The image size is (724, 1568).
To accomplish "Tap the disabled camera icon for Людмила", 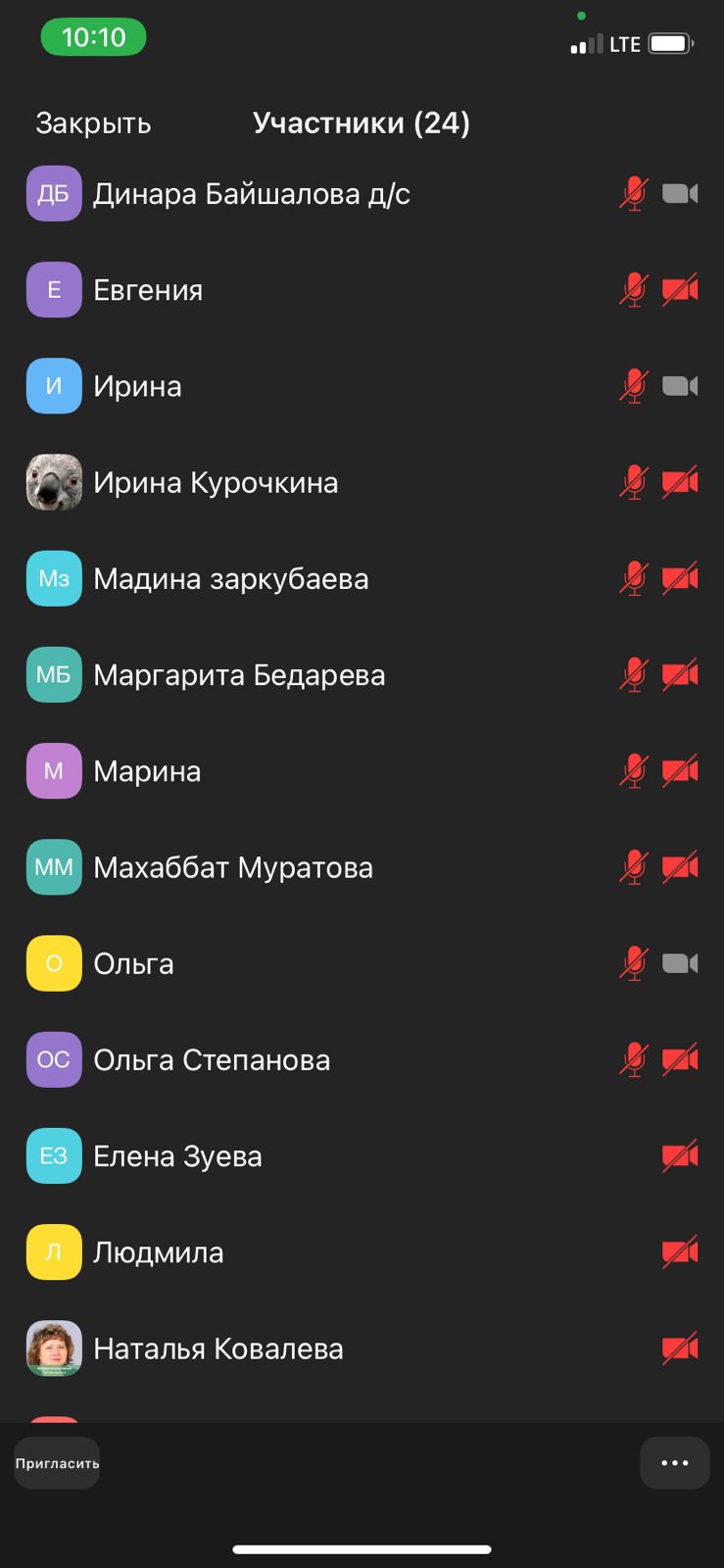I will [x=680, y=1252].
